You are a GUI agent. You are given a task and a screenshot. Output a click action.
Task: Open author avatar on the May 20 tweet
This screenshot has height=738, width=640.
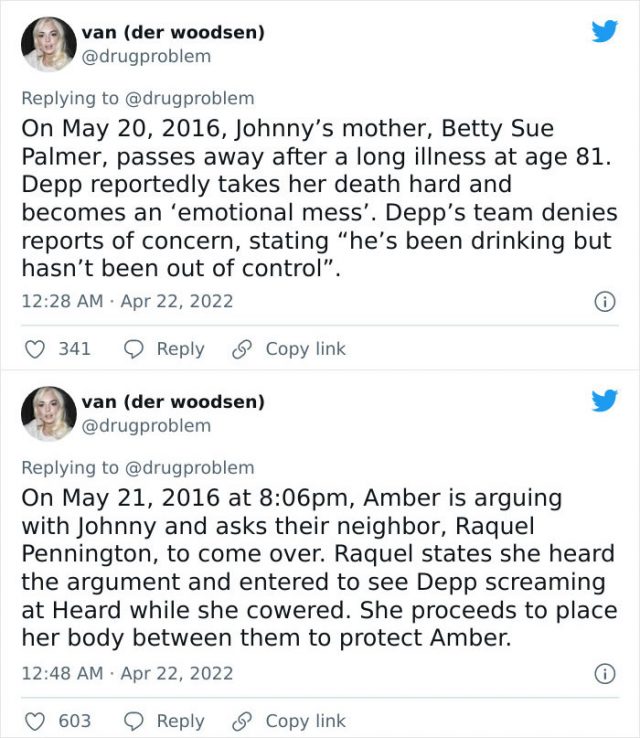click(48, 44)
